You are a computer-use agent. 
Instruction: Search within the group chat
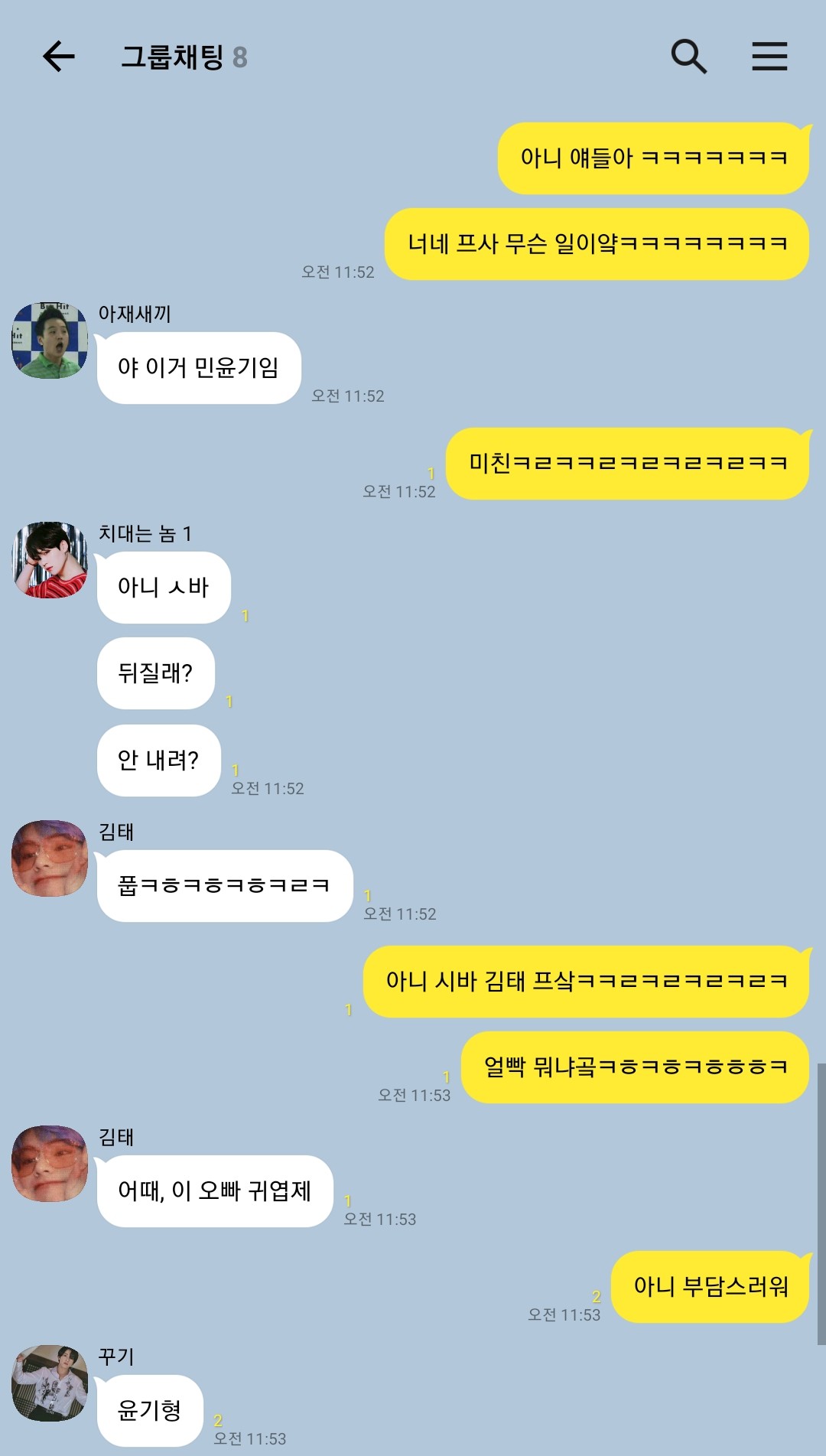tap(688, 57)
